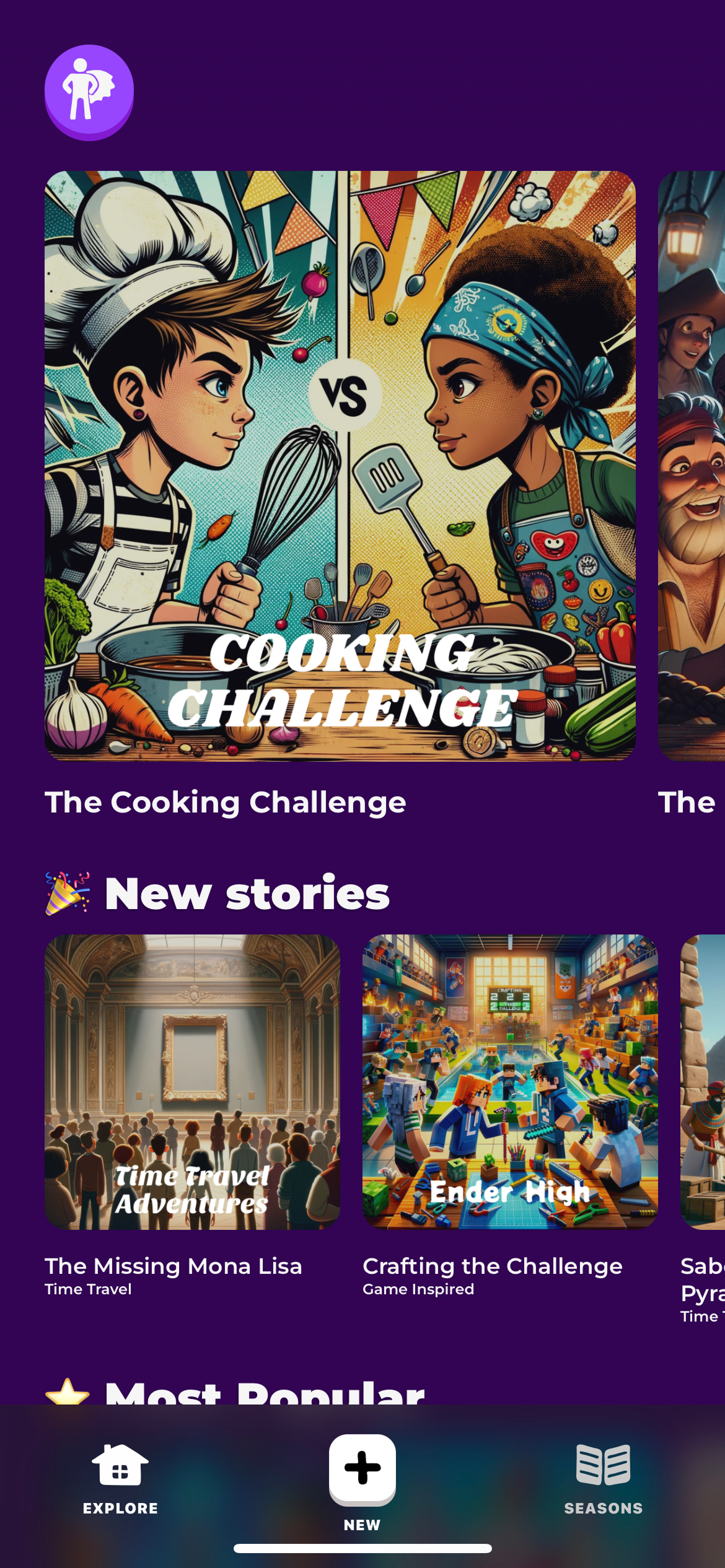
Task: Open Crafting the Challenge story
Action: click(509, 1081)
